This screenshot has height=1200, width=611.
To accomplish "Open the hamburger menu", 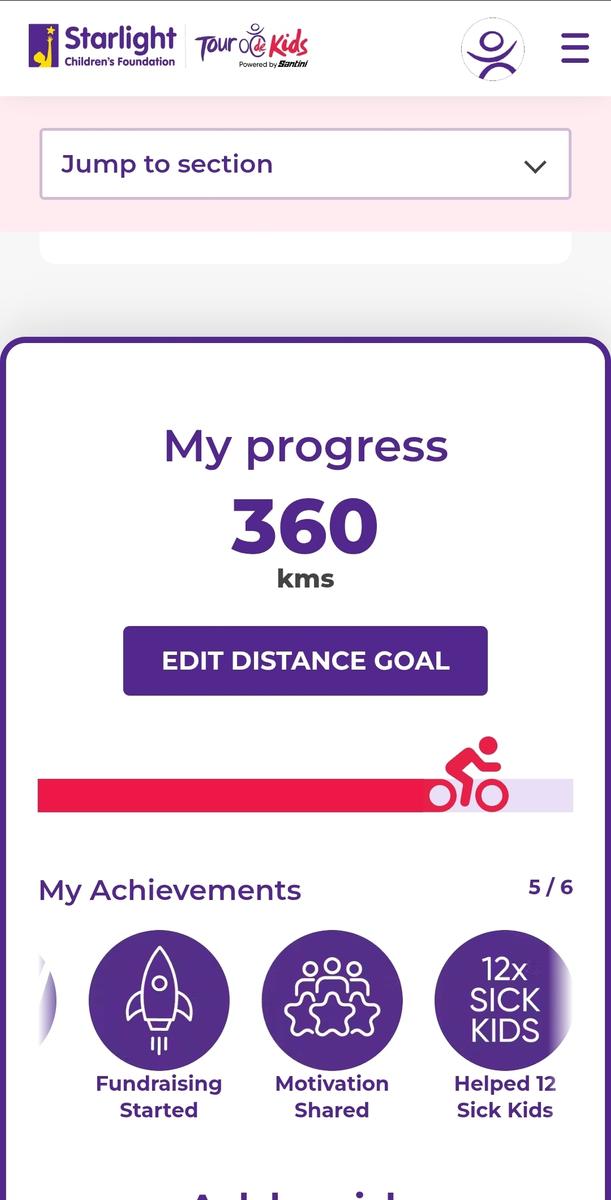I will [x=575, y=48].
